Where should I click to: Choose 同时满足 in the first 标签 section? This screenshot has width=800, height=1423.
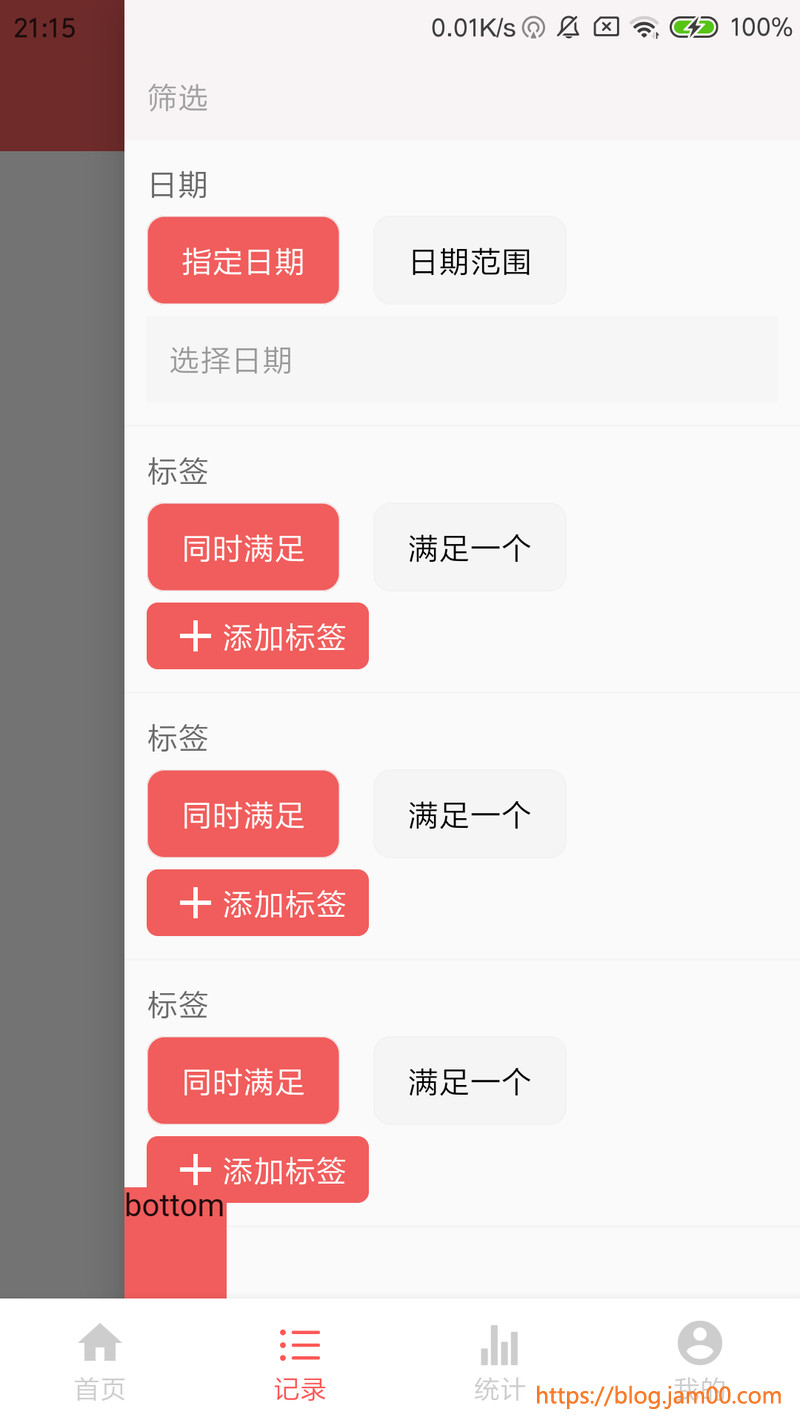tap(243, 548)
